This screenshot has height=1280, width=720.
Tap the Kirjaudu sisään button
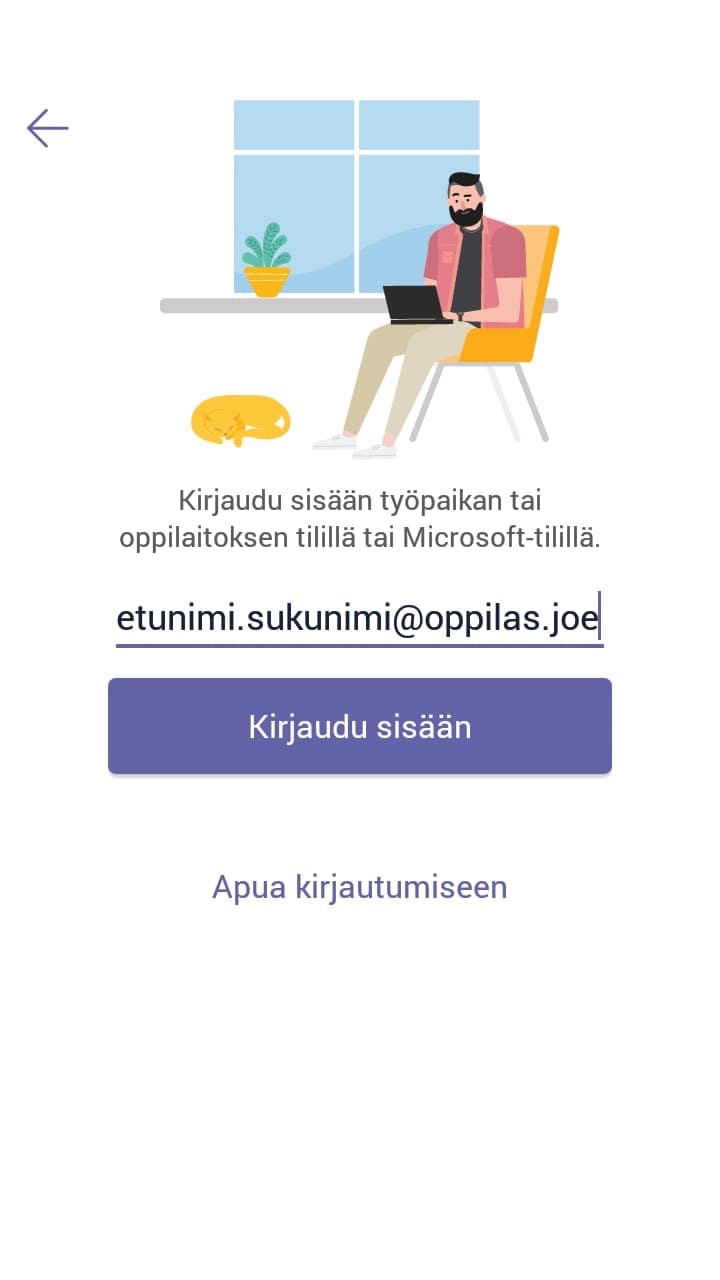(x=360, y=726)
